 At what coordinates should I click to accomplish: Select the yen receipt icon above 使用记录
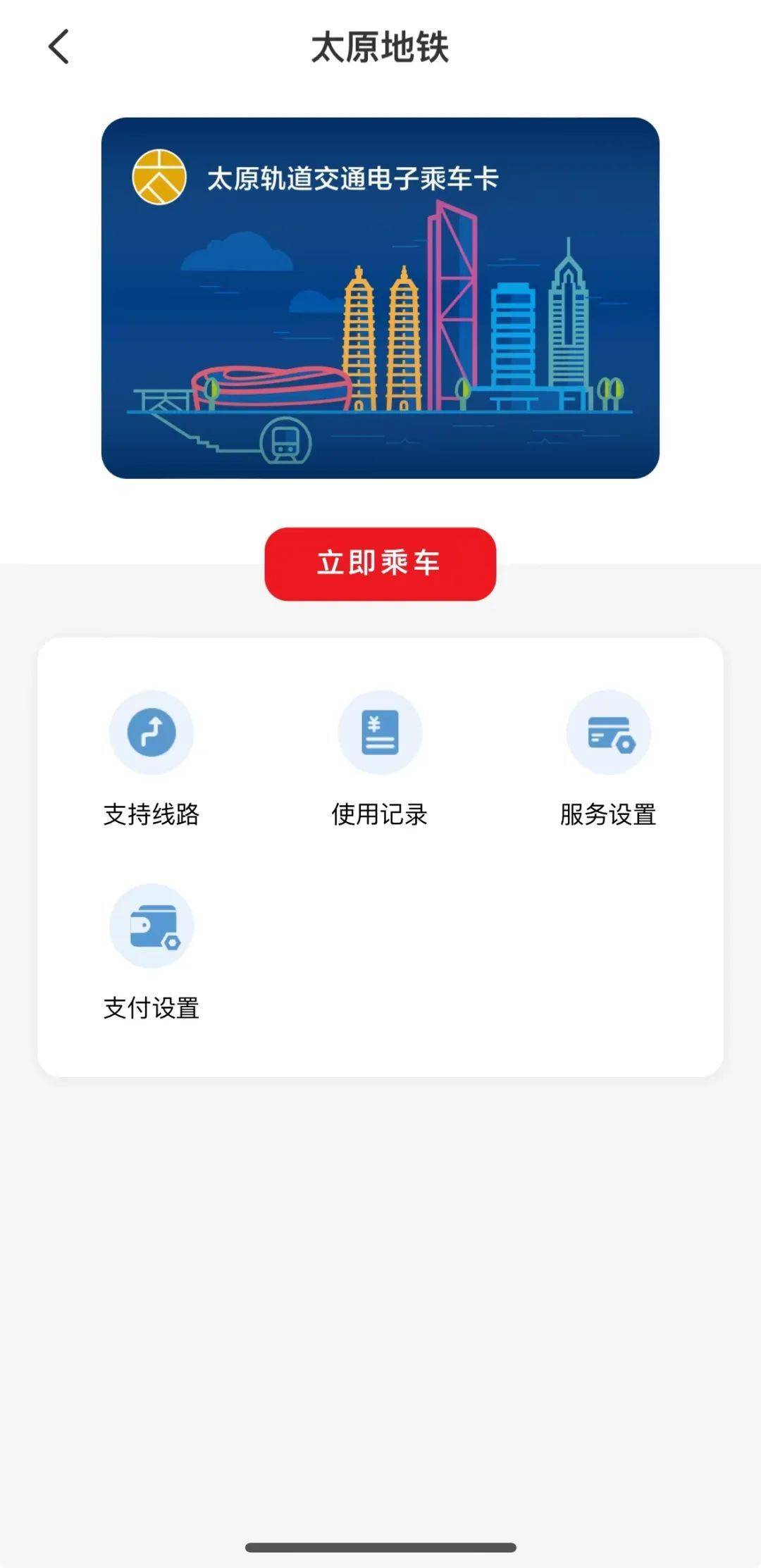tap(380, 733)
